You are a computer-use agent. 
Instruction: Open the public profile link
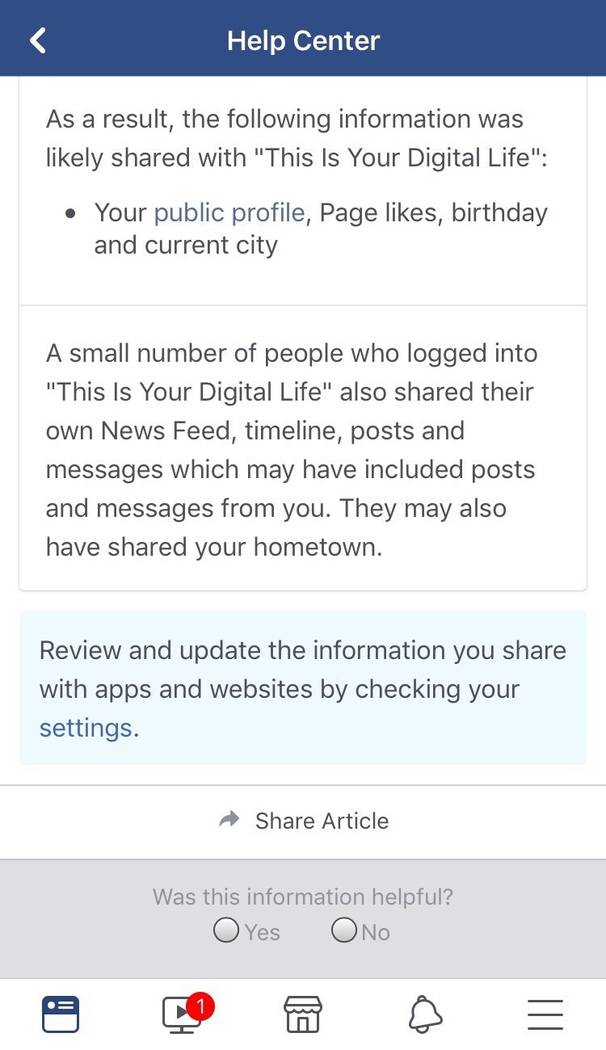229,212
